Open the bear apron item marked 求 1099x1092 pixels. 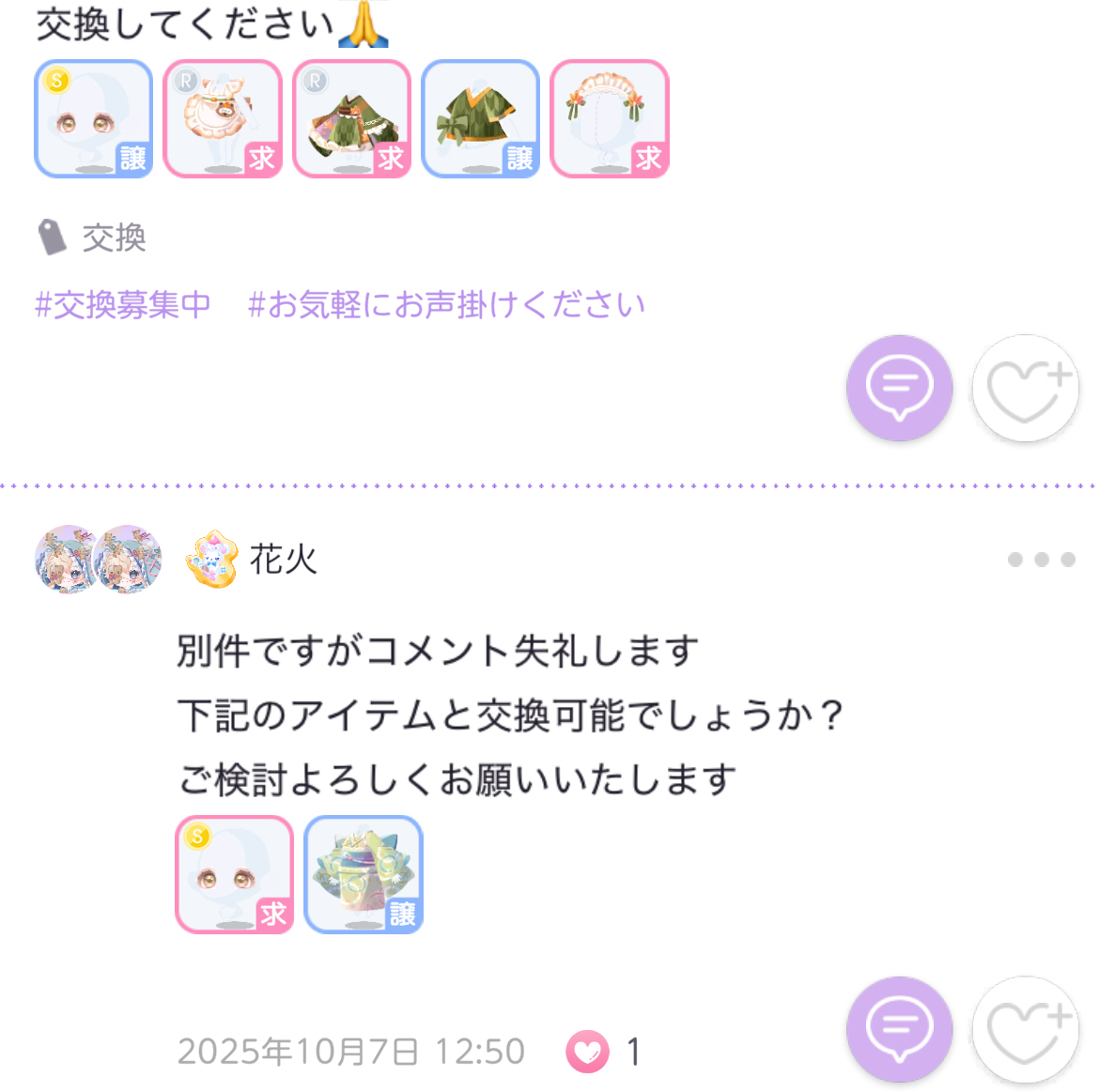223,119
